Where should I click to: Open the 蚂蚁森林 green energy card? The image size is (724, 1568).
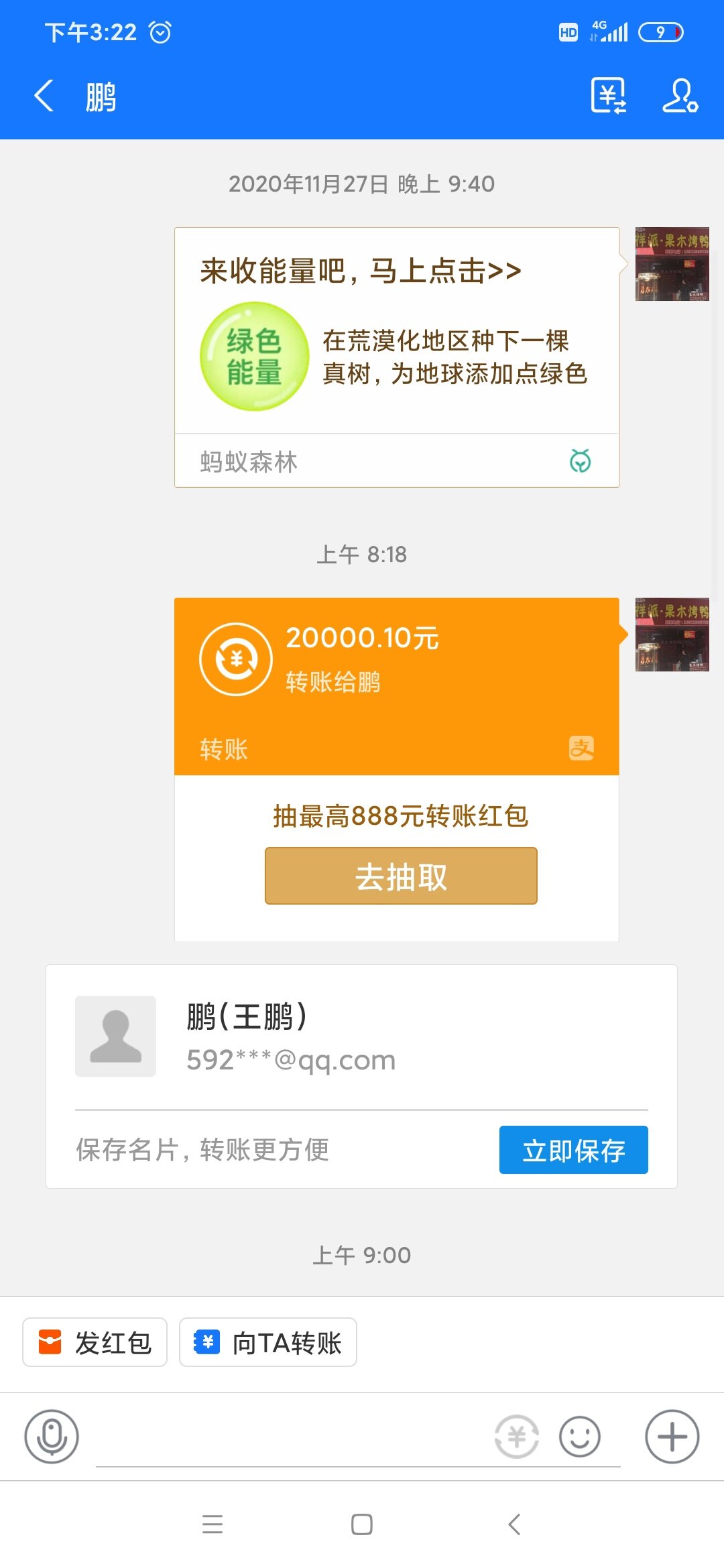[x=396, y=356]
